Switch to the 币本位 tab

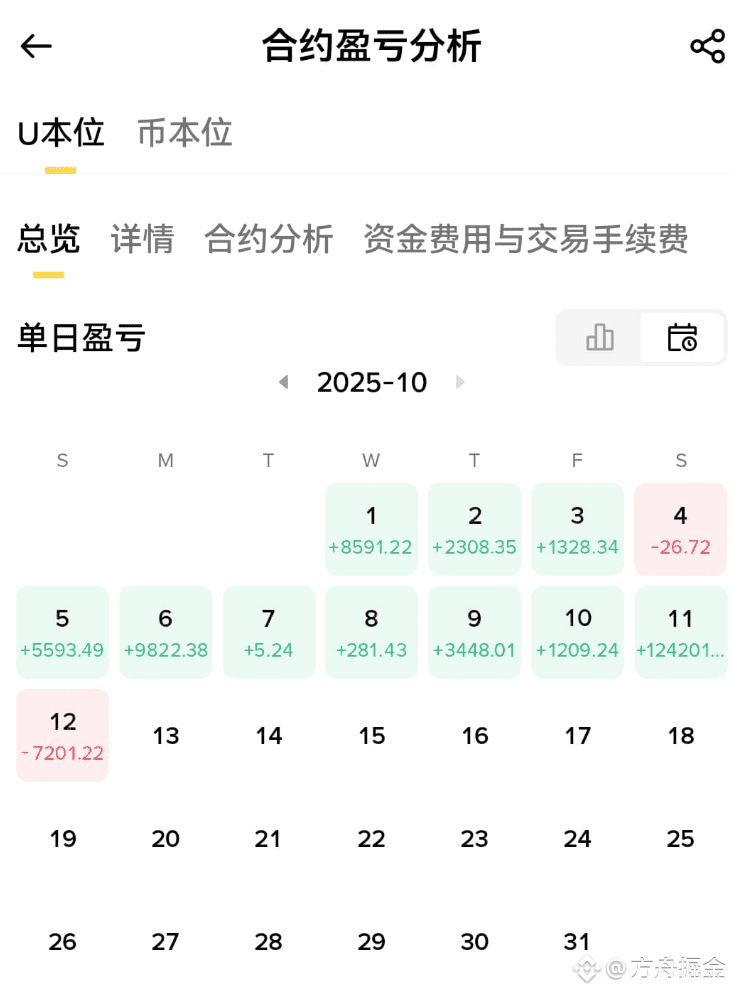pos(184,132)
